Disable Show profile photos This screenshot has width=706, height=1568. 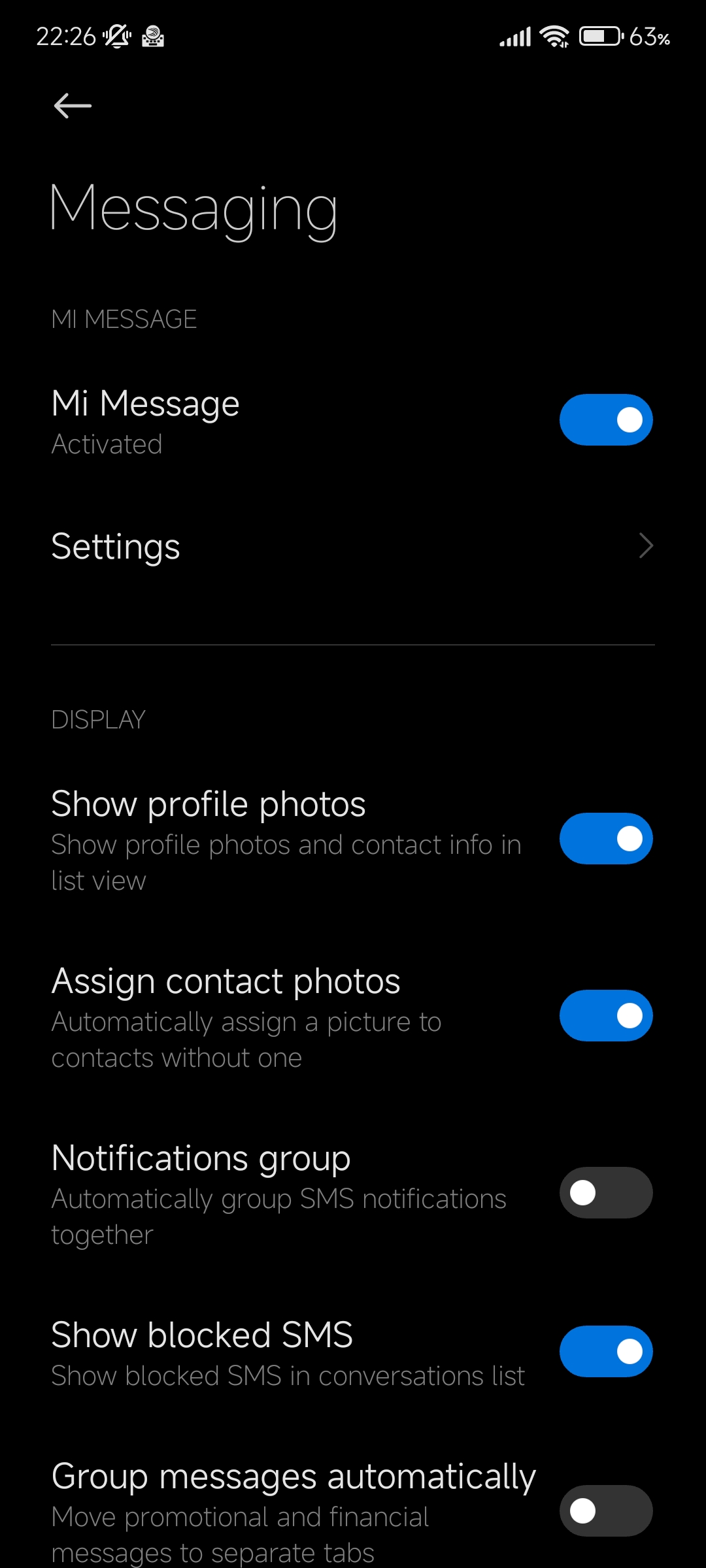[x=606, y=838]
